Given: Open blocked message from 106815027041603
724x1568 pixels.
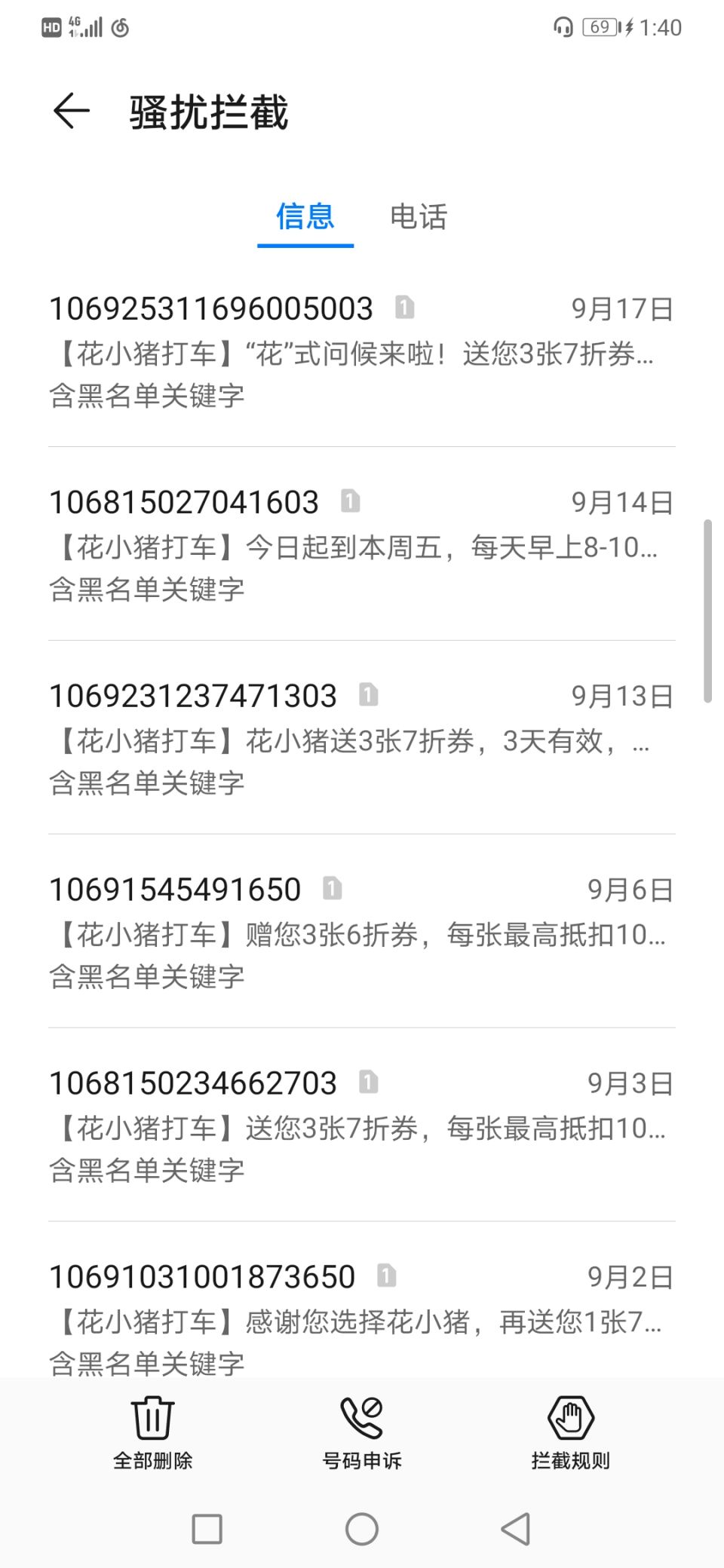Looking at the screenshot, I should (360, 545).
